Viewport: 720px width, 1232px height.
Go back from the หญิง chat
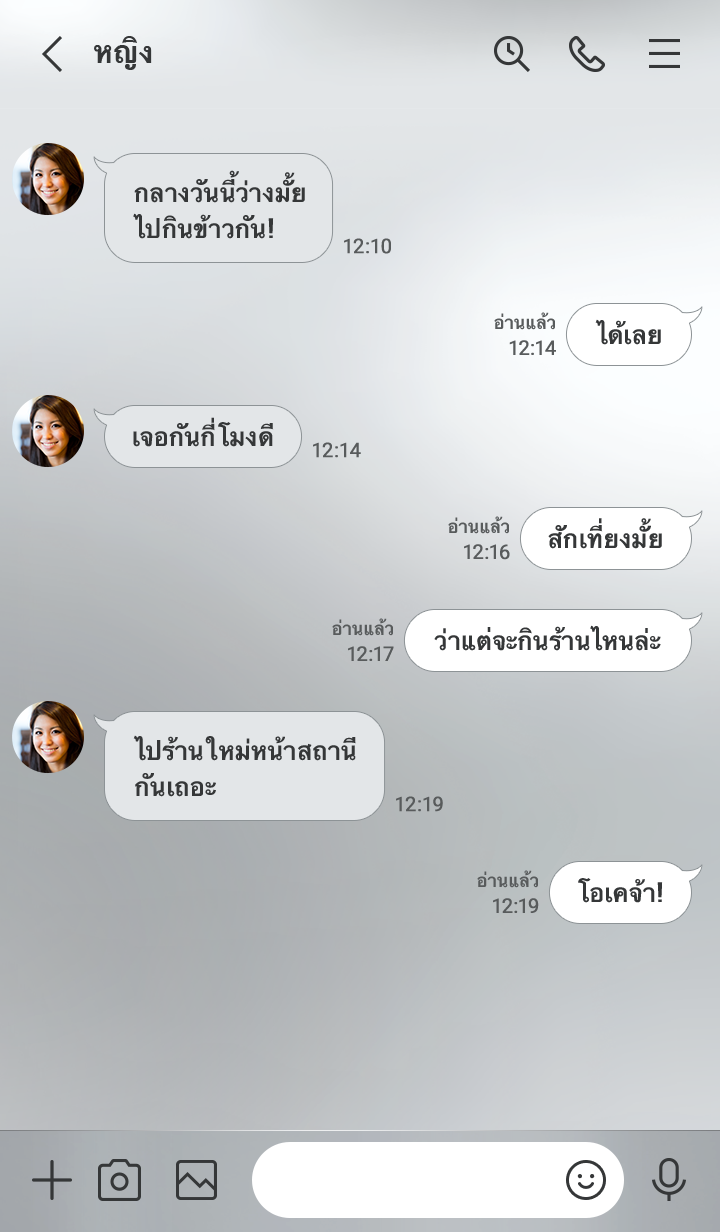point(52,54)
